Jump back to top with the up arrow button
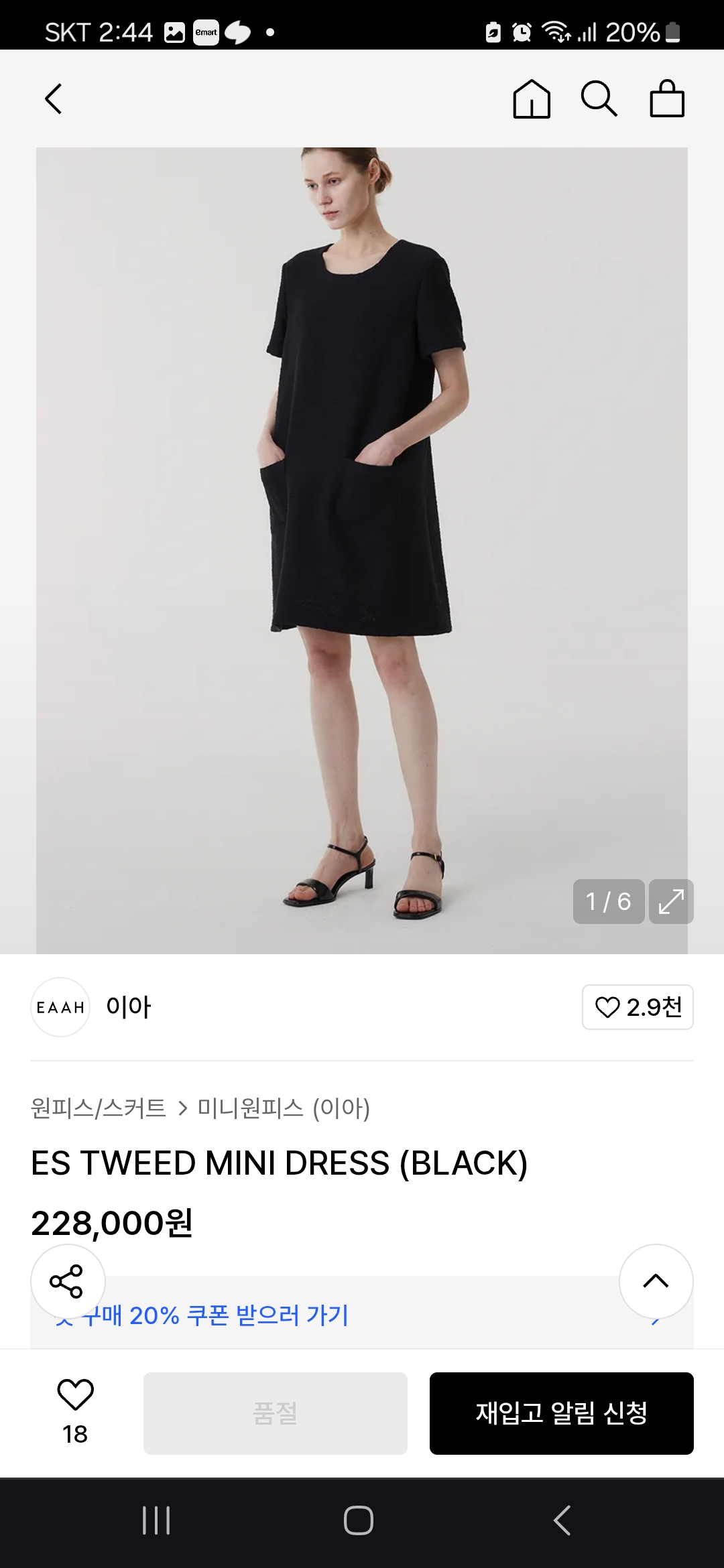 coord(656,1281)
